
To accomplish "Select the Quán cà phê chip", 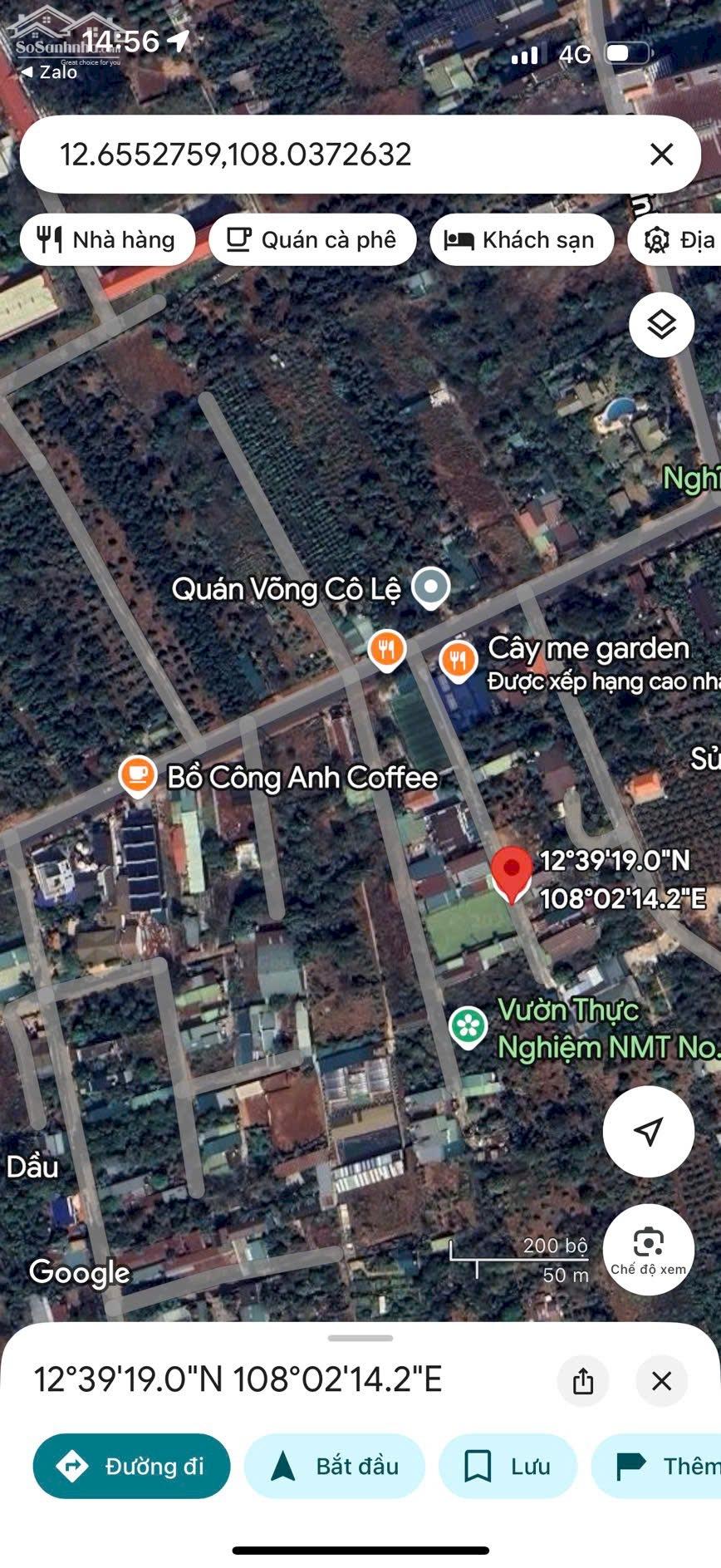I will (x=312, y=240).
